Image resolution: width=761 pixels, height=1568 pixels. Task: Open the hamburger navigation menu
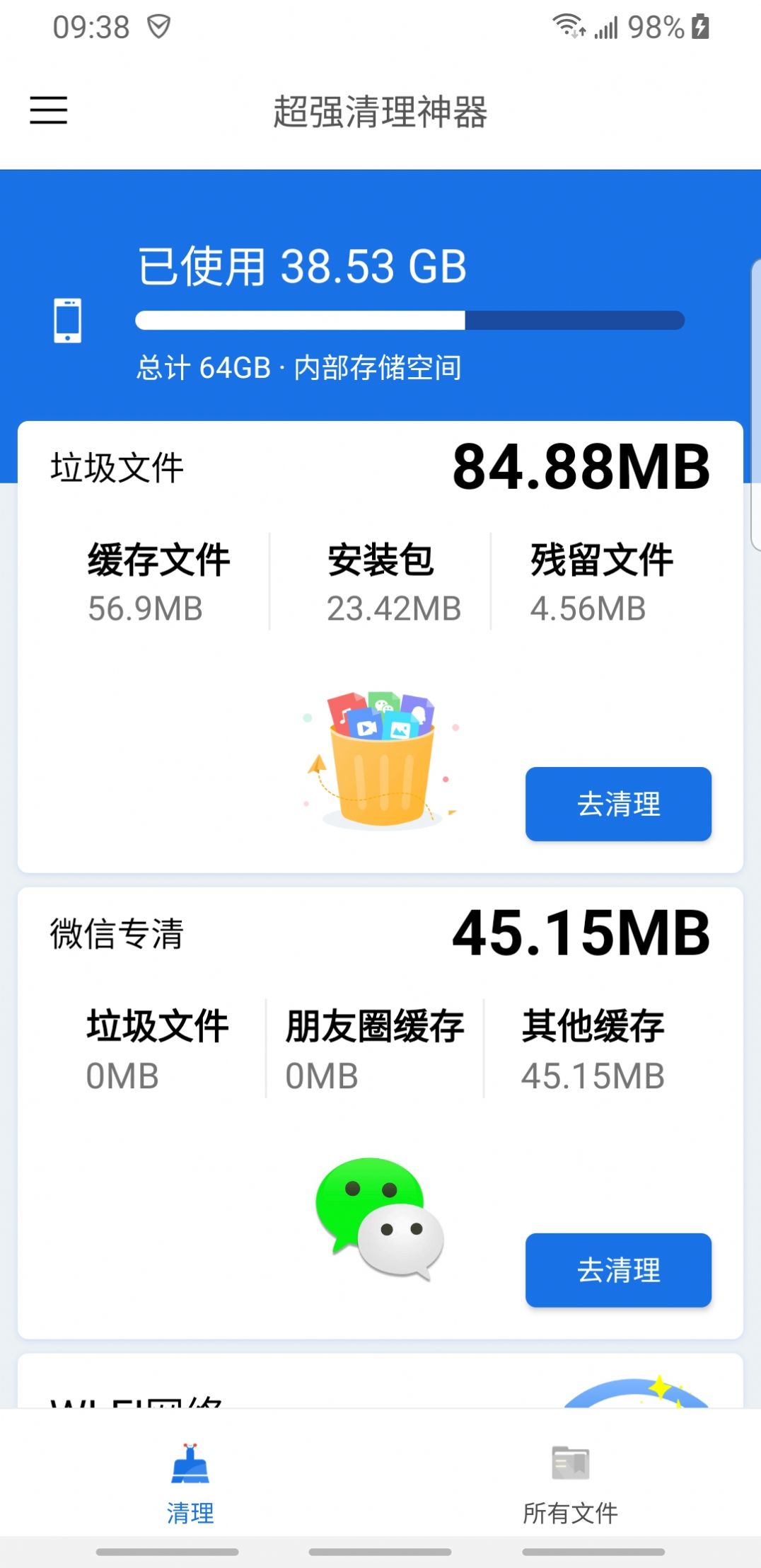[x=50, y=111]
